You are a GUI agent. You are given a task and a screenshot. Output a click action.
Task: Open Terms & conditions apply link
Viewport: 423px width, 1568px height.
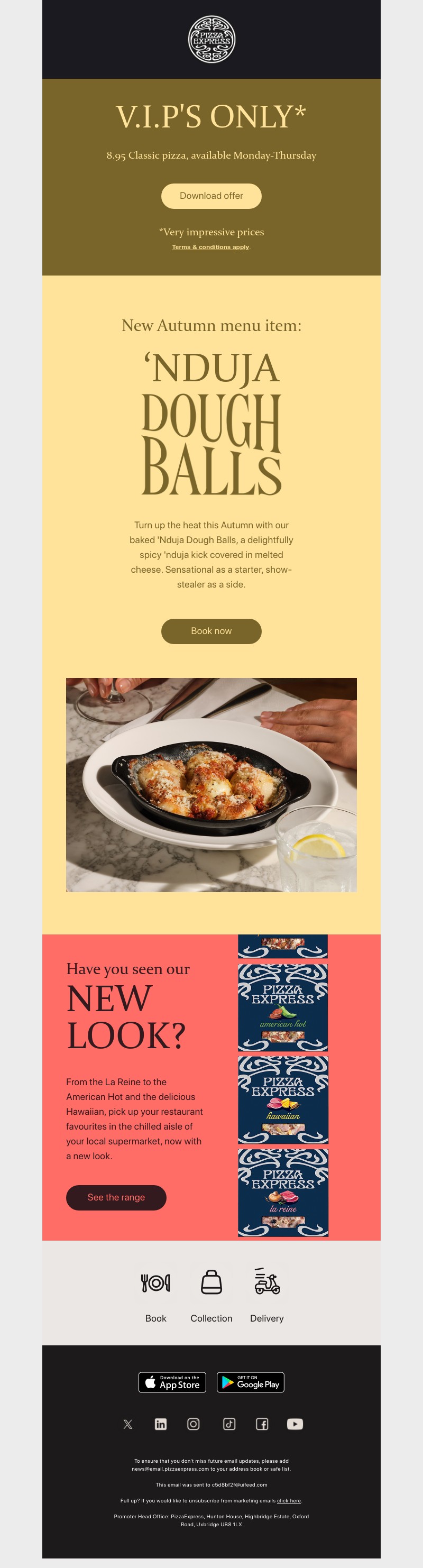[x=210, y=247]
